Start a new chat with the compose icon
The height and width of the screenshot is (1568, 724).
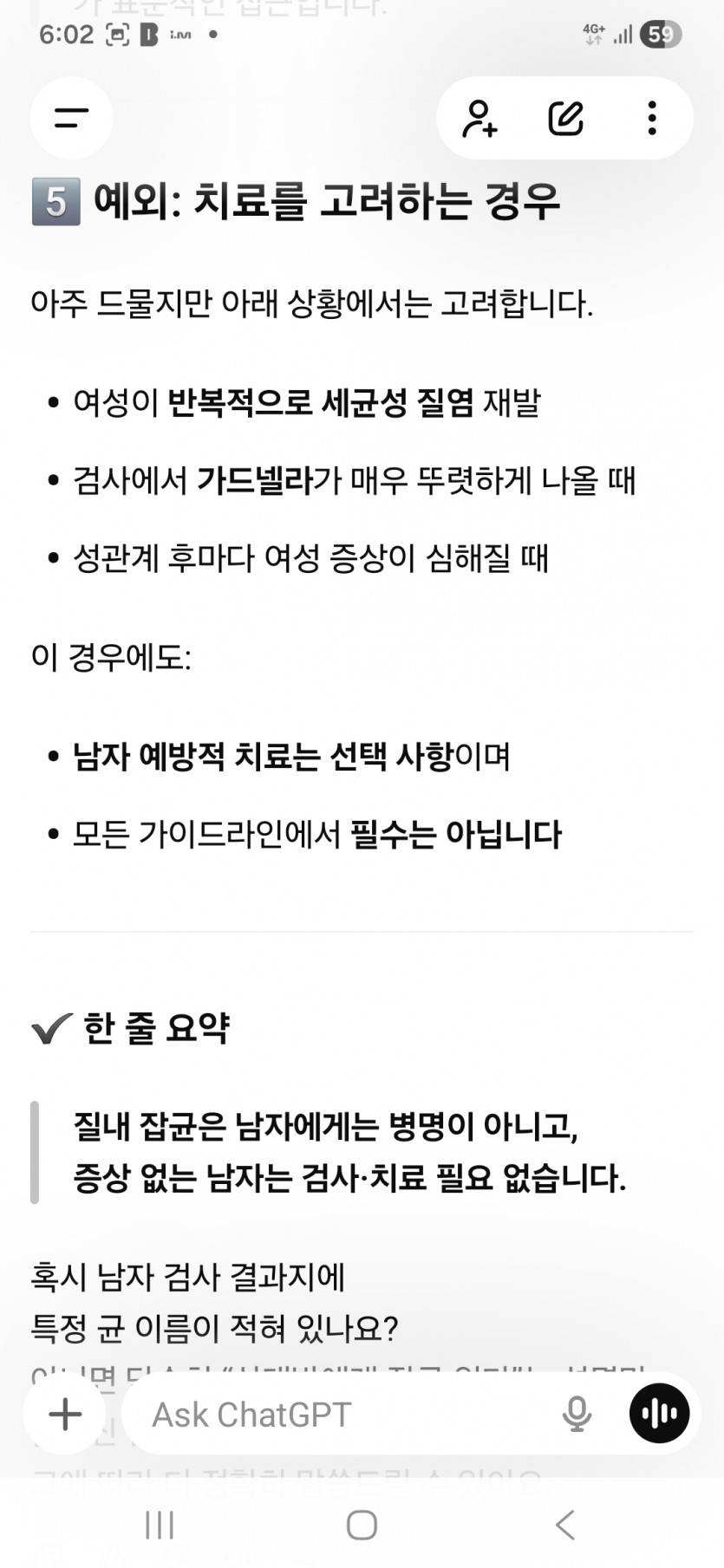(x=566, y=119)
